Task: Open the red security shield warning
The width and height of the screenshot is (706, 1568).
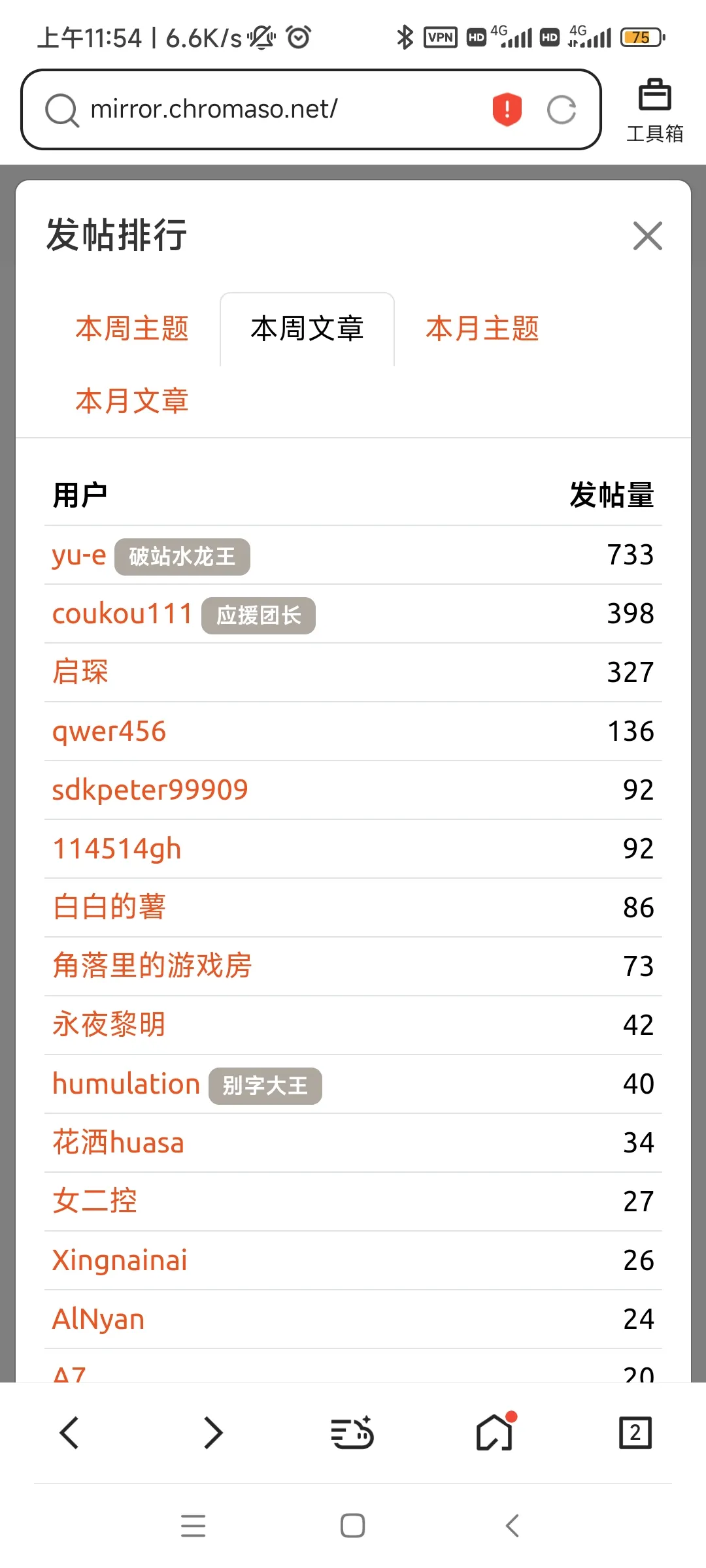Action: pos(507,109)
